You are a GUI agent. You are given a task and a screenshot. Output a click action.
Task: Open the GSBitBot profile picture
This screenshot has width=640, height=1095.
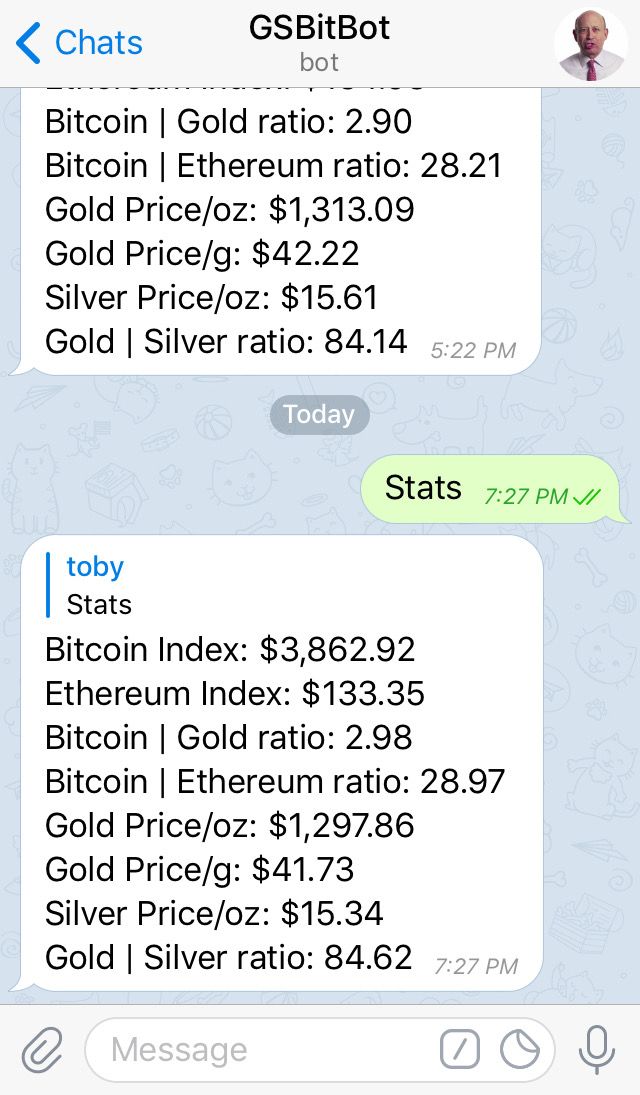pyautogui.click(x=590, y=45)
